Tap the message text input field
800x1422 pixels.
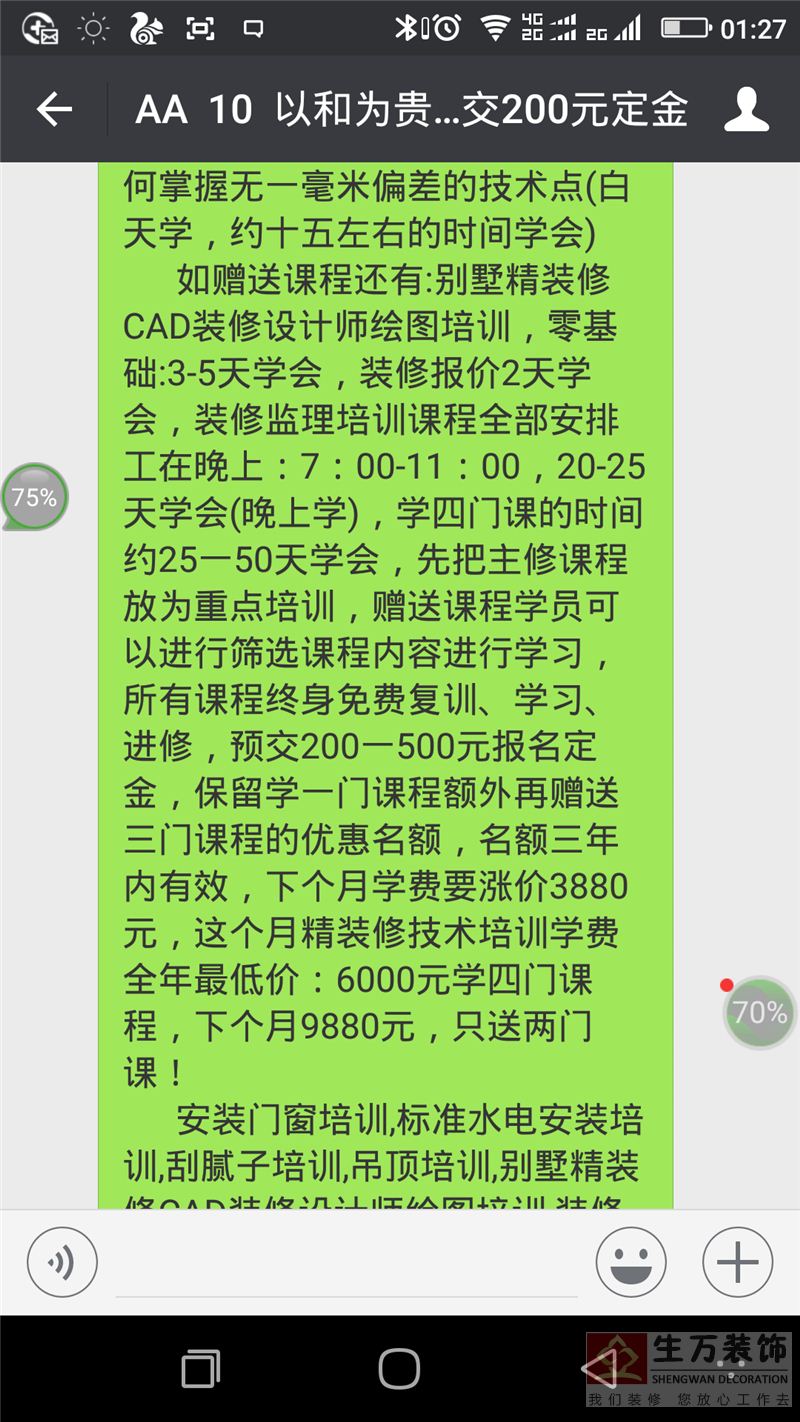(x=345, y=1262)
